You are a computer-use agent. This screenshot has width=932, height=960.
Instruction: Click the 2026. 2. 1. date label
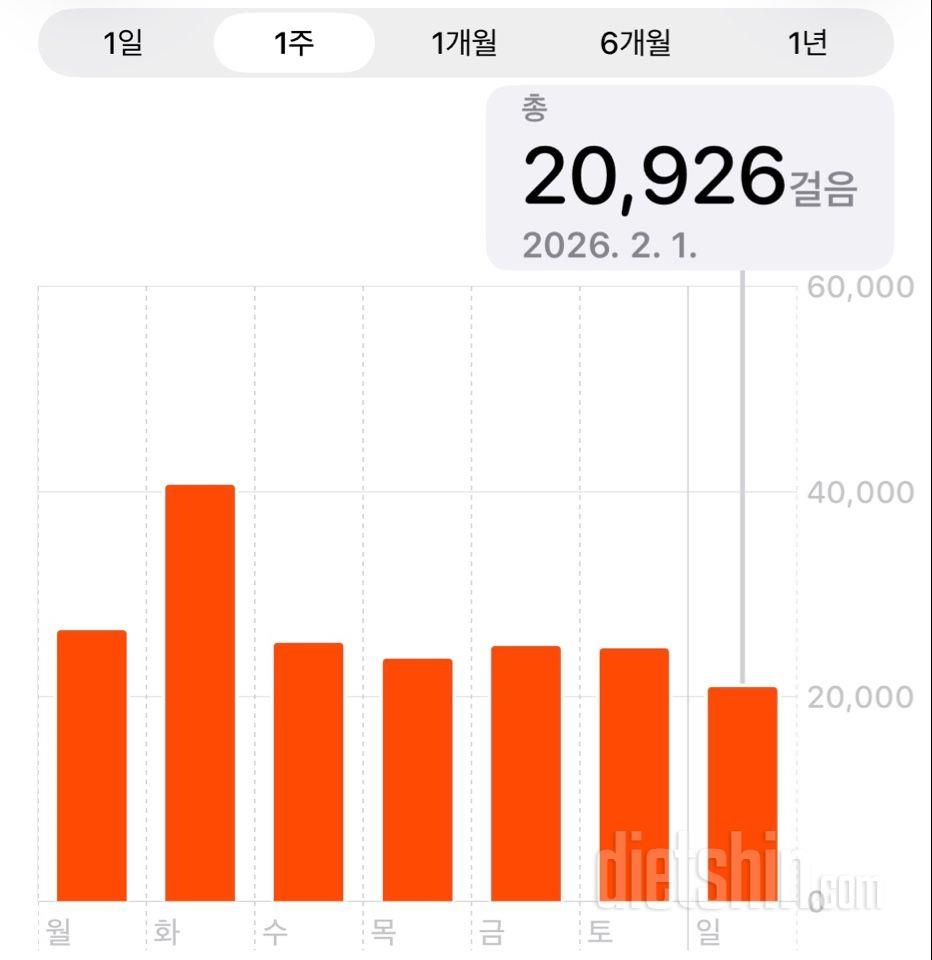tap(610, 245)
